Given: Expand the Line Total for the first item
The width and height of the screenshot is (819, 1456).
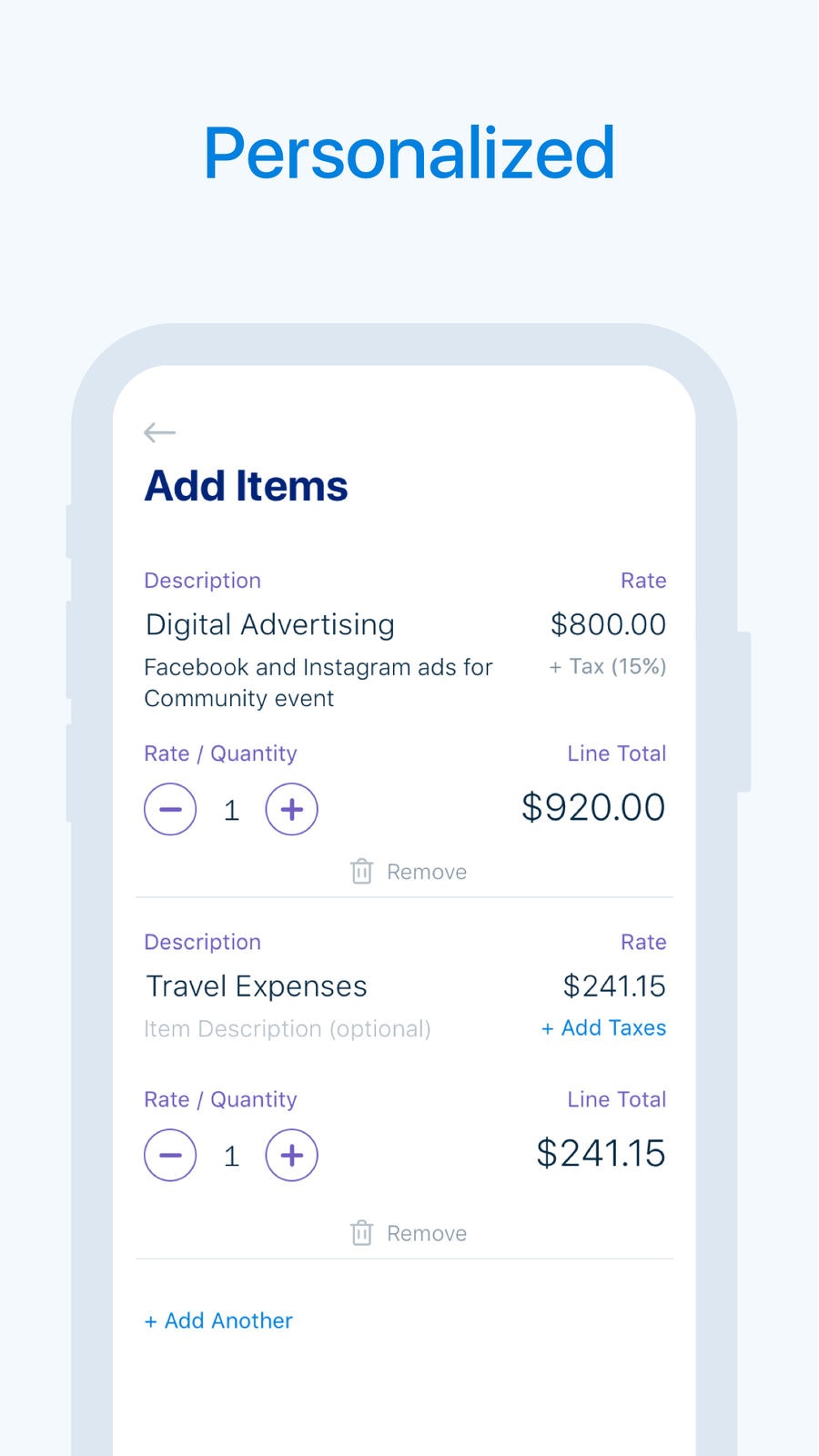Looking at the screenshot, I should coord(592,807).
